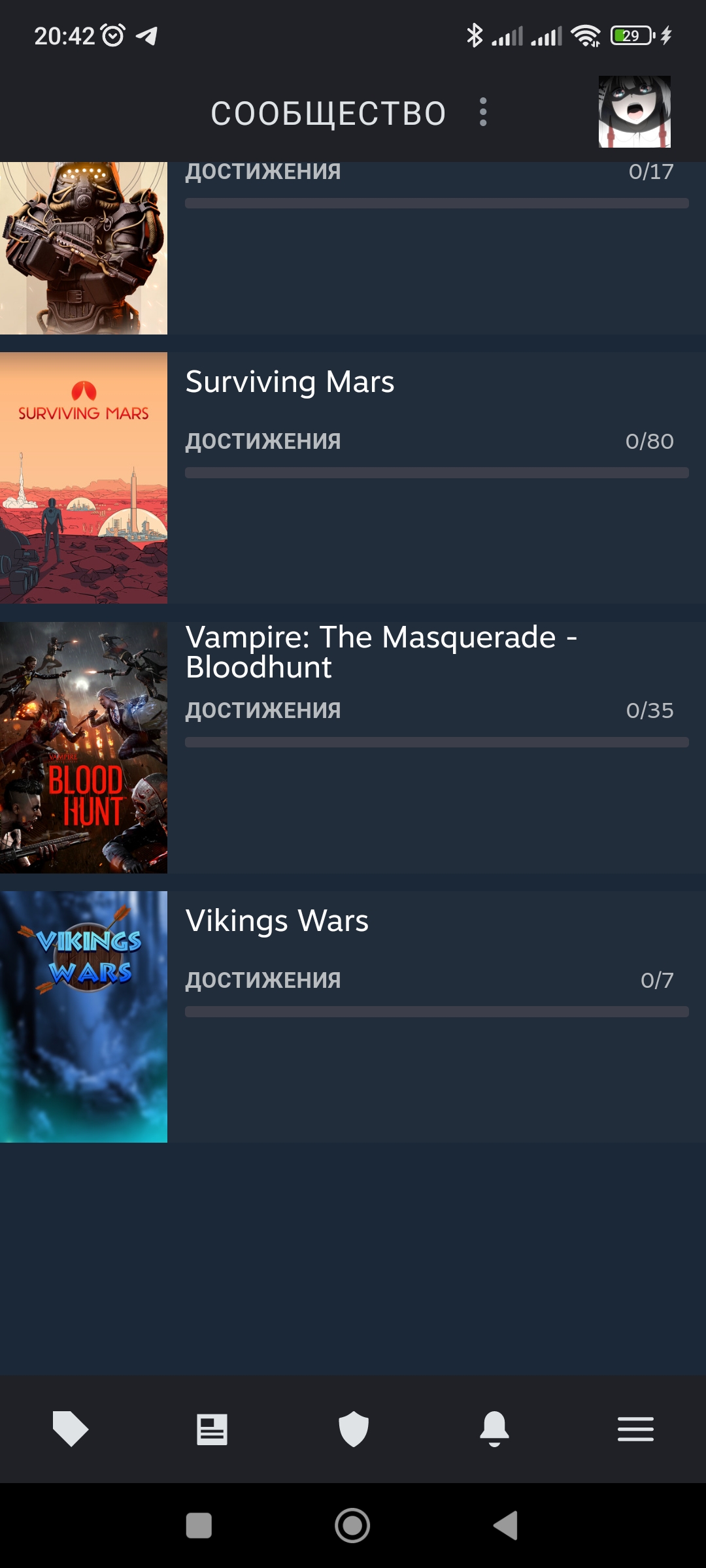Open the notifications bell tab

click(x=495, y=1429)
